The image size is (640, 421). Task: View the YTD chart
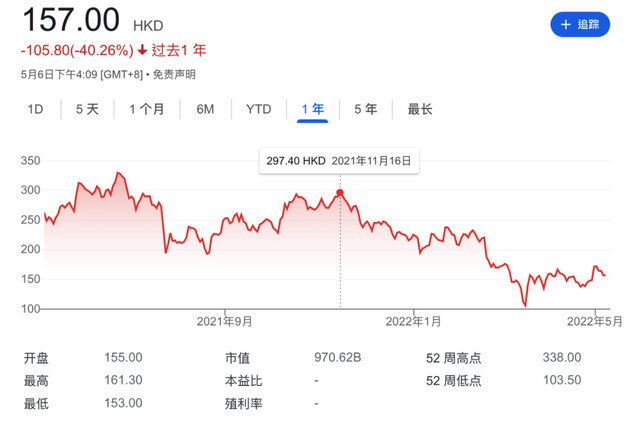(259, 109)
